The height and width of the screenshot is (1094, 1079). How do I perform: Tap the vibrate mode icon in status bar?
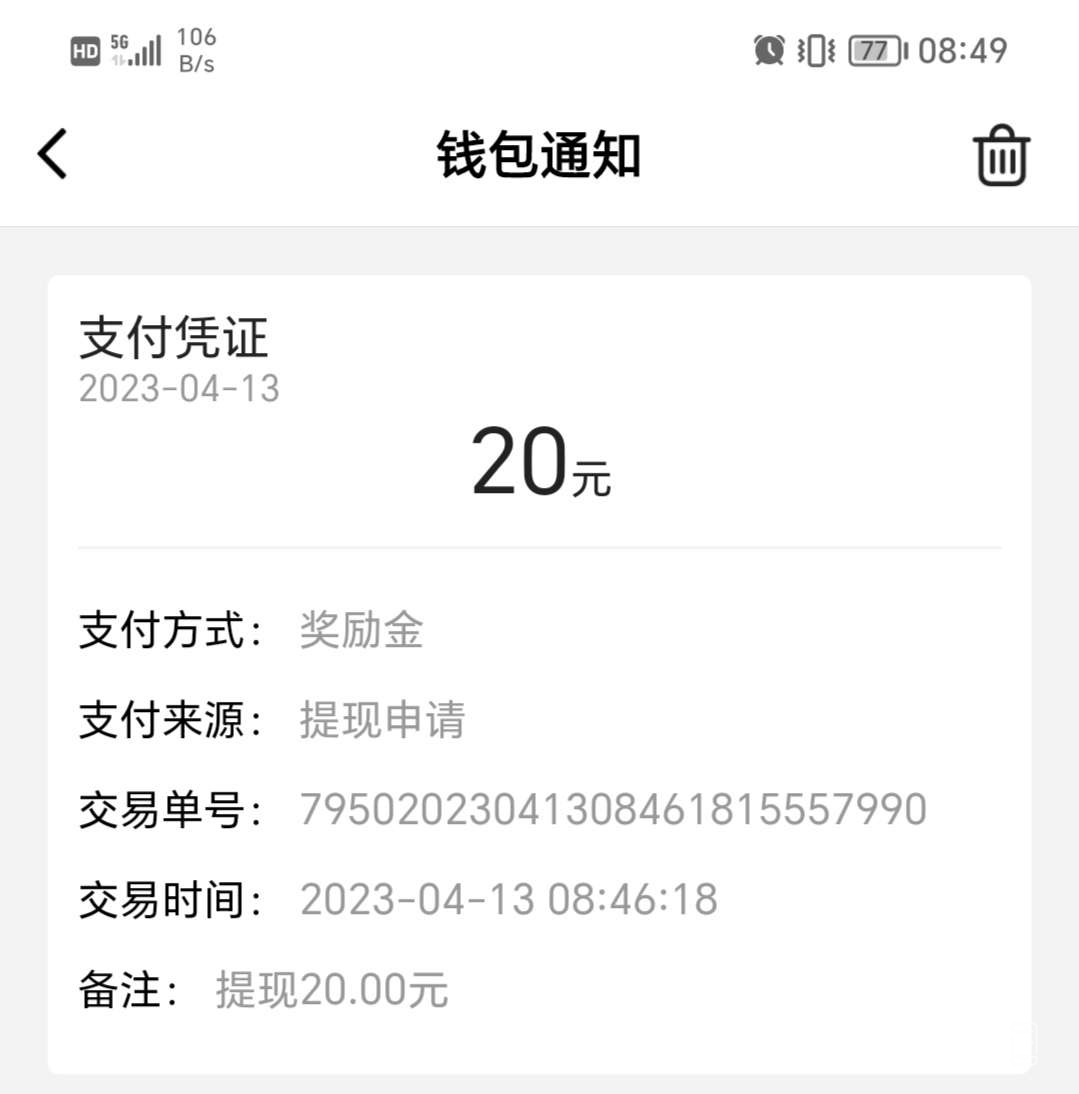[x=812, y=48]
